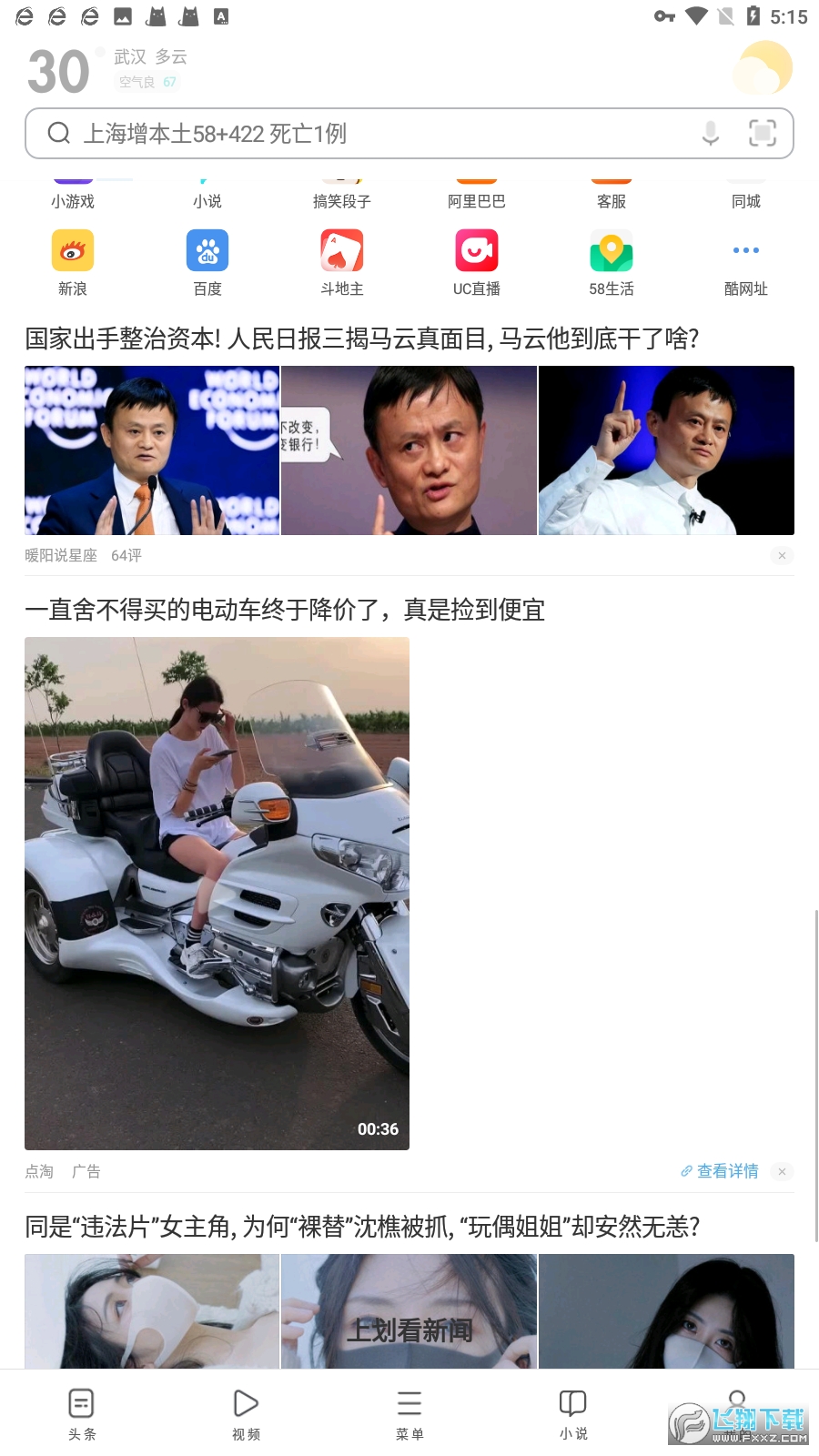Launch the 斗地主 game shortcut

tap(342, 262)
